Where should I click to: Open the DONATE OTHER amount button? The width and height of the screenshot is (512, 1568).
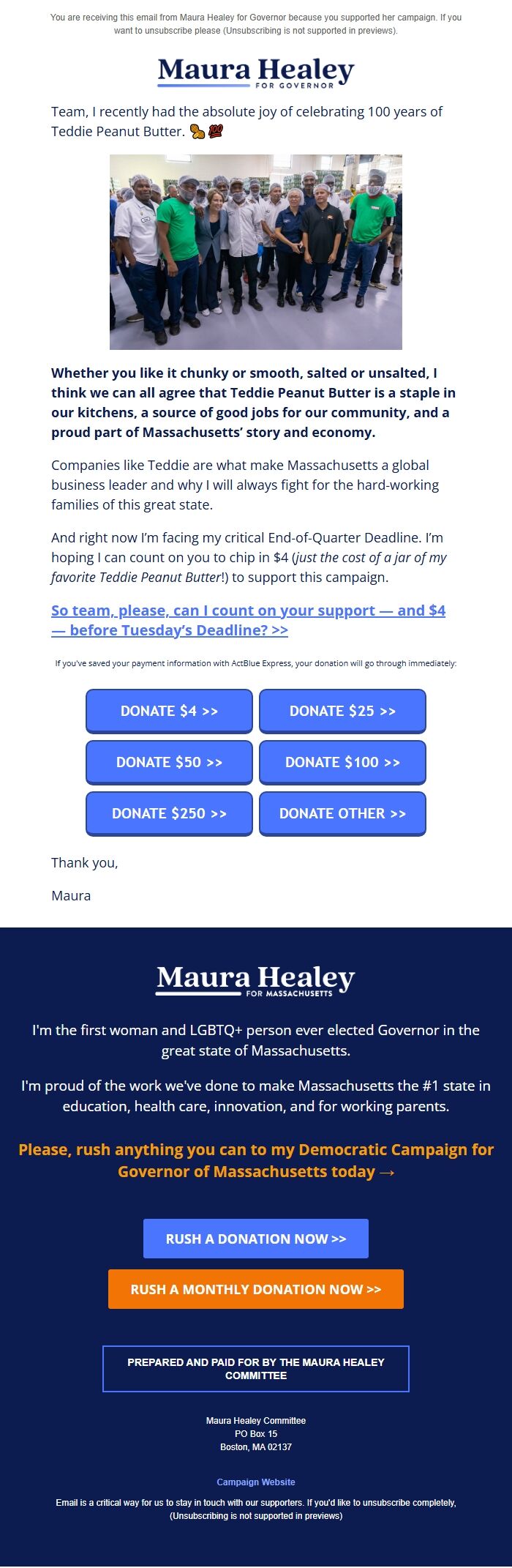point(342,813)
